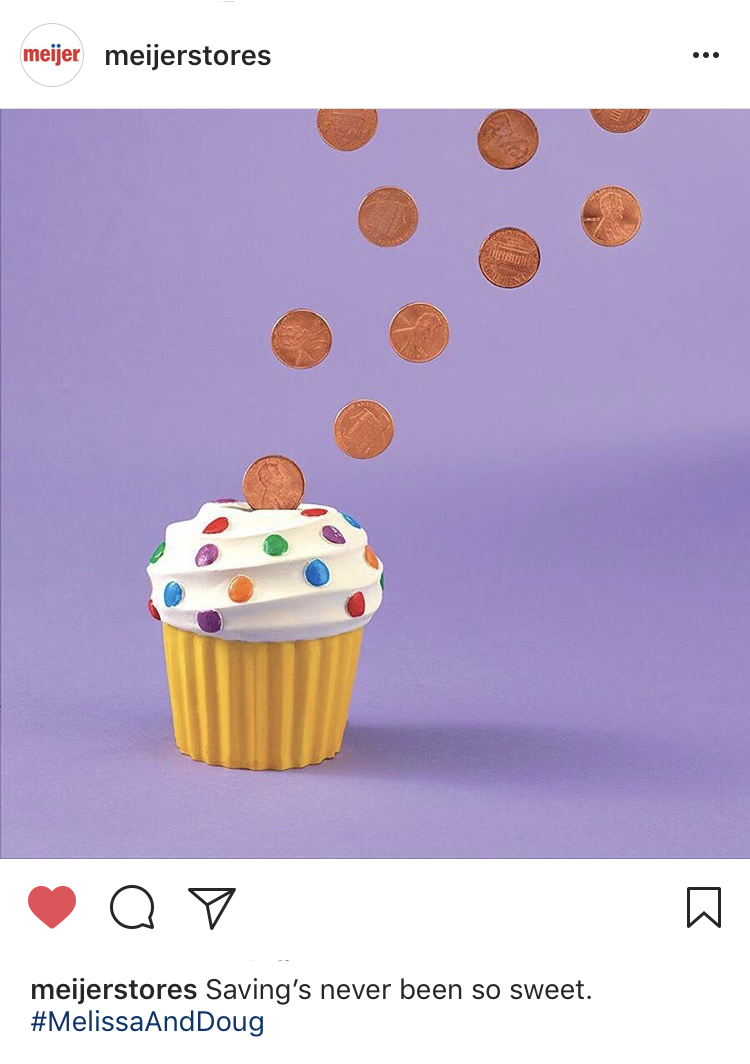Open the #MelissaAndDoug hashtag
The image size is (750, 1064).
point(148,1022)
